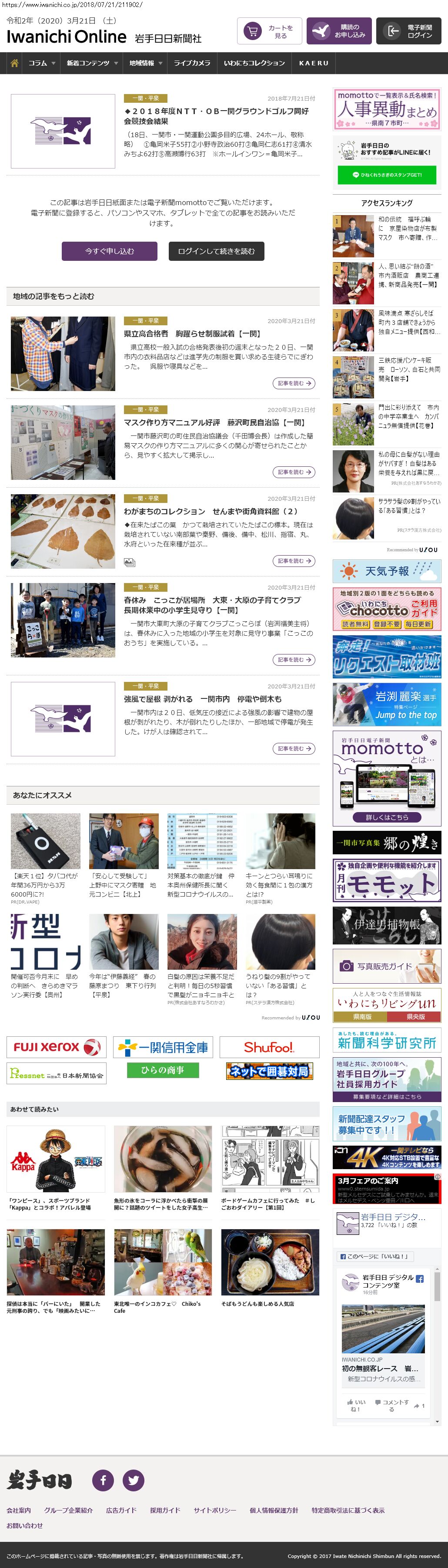Tap 購読のお申し込み subscription button
This screenshot has height=1568, width=448.
tap(338, 31)
